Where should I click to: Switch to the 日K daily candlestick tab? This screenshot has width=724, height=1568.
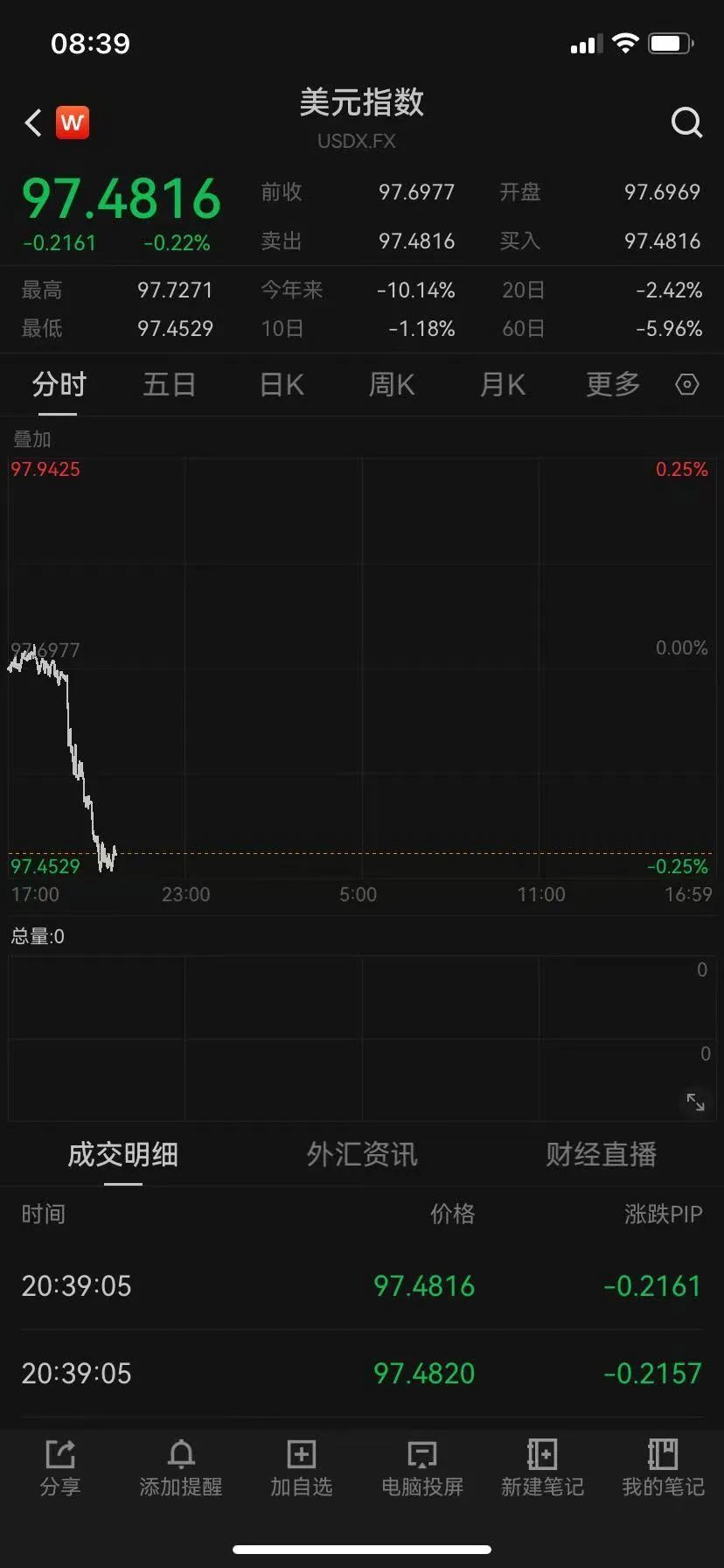click(x=281, y=384)
